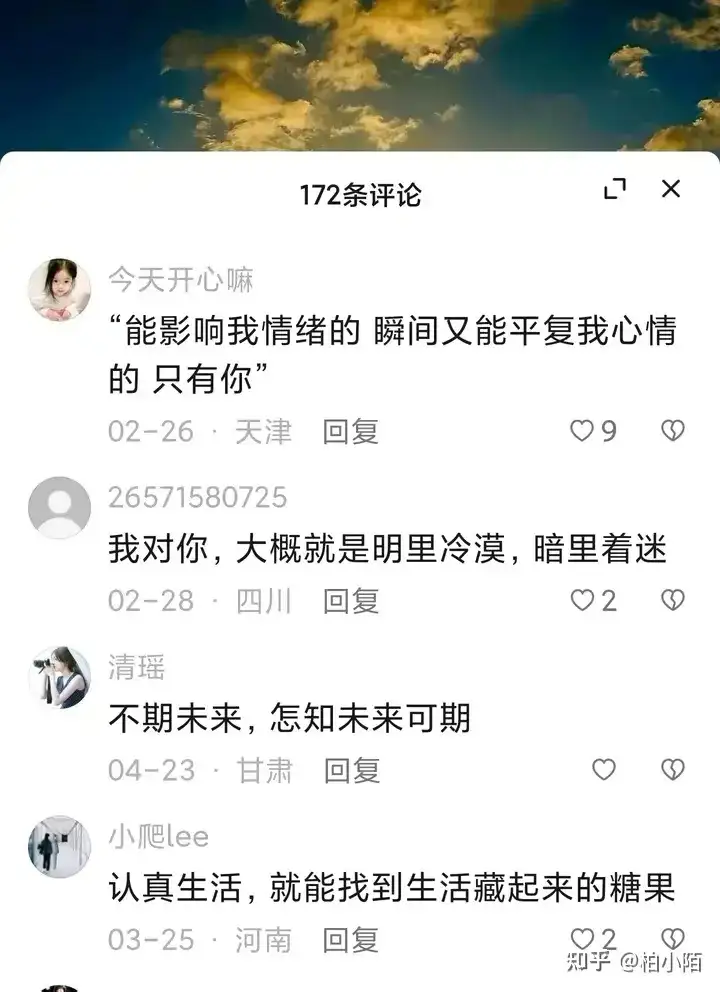This screenshot has width=720, height=992.
Task: Reply to 26571580725's comment
Action: pyautogui.click(x=351, y=600)
